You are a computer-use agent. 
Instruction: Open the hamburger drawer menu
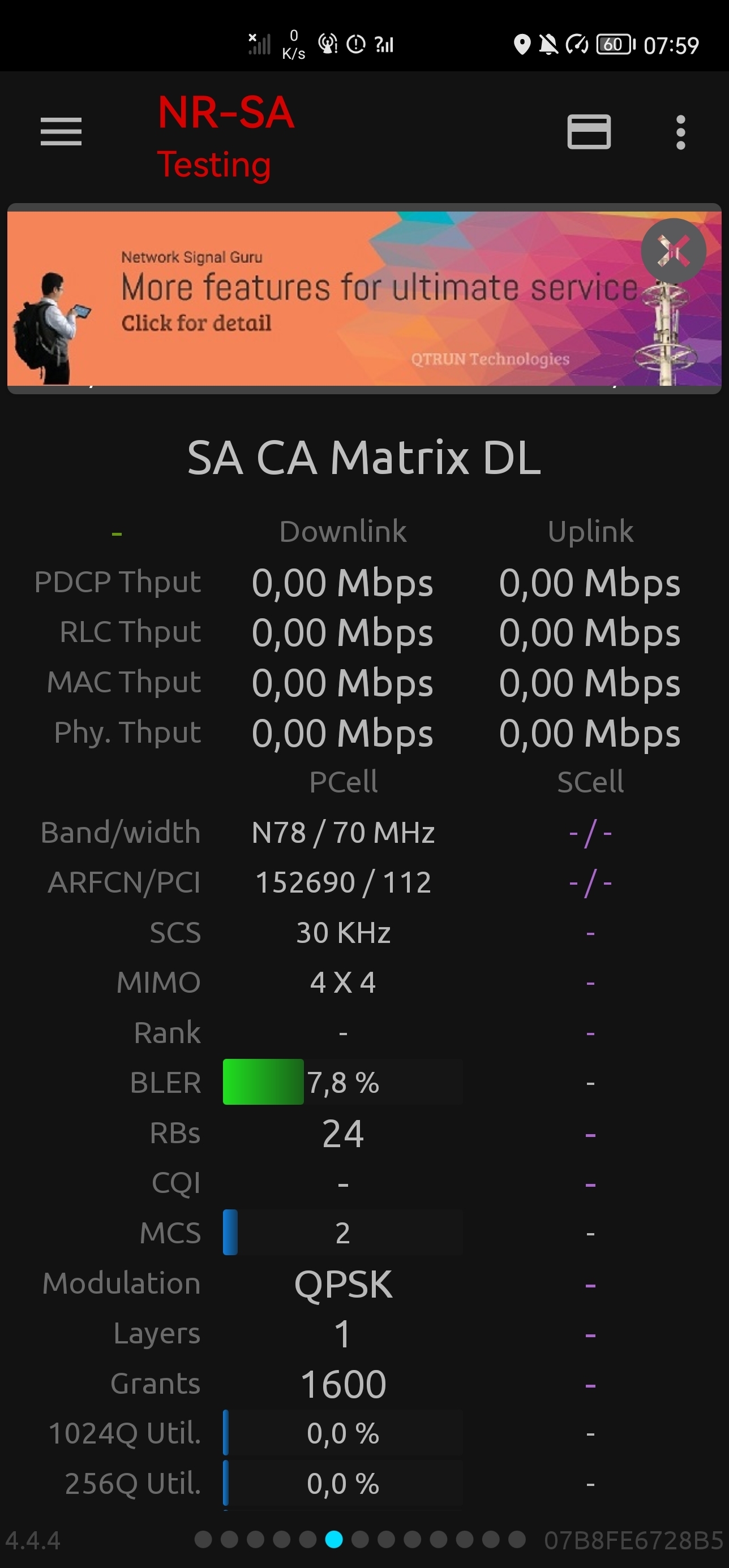point(61,131)
